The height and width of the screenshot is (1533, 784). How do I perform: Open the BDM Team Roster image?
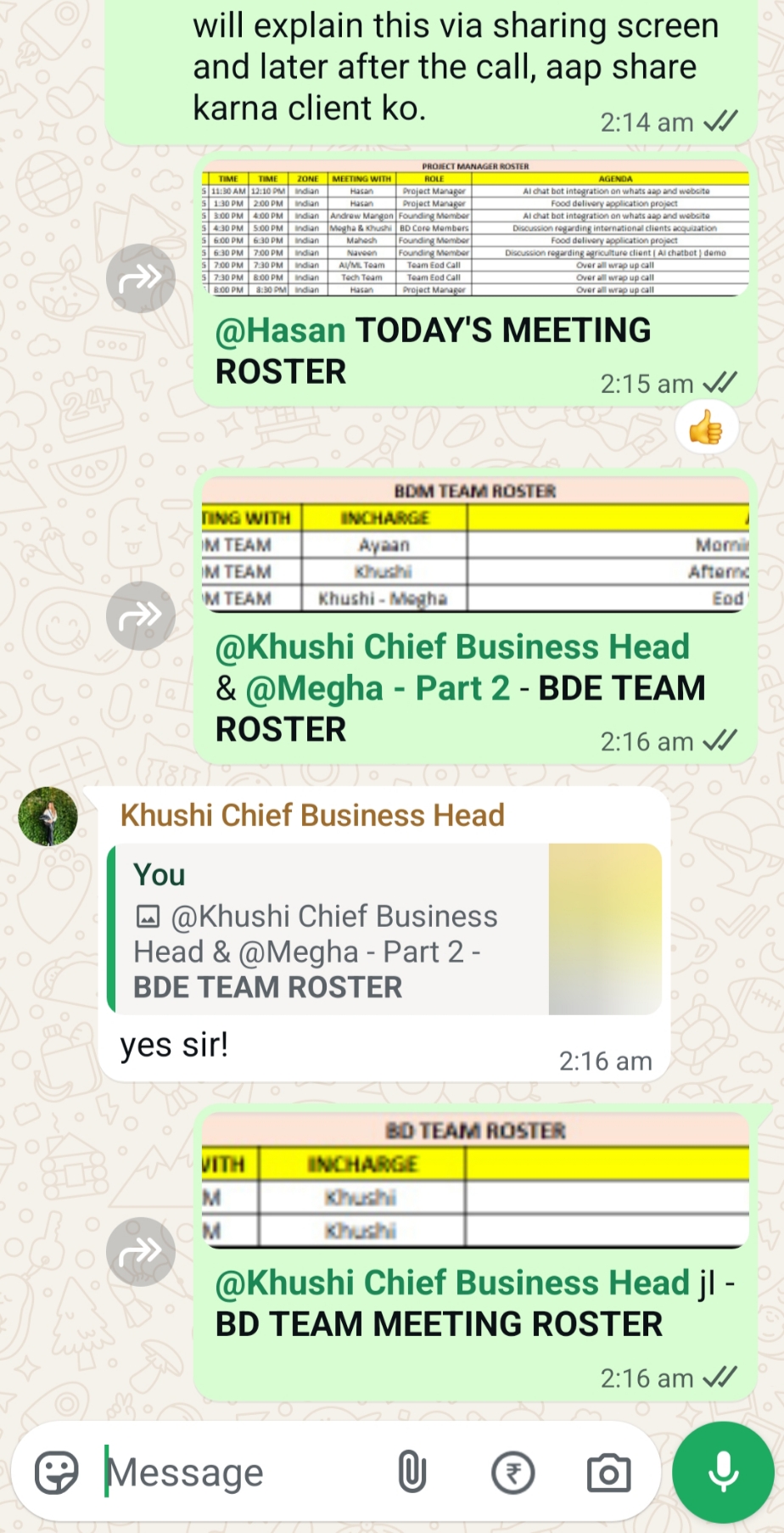475,543
